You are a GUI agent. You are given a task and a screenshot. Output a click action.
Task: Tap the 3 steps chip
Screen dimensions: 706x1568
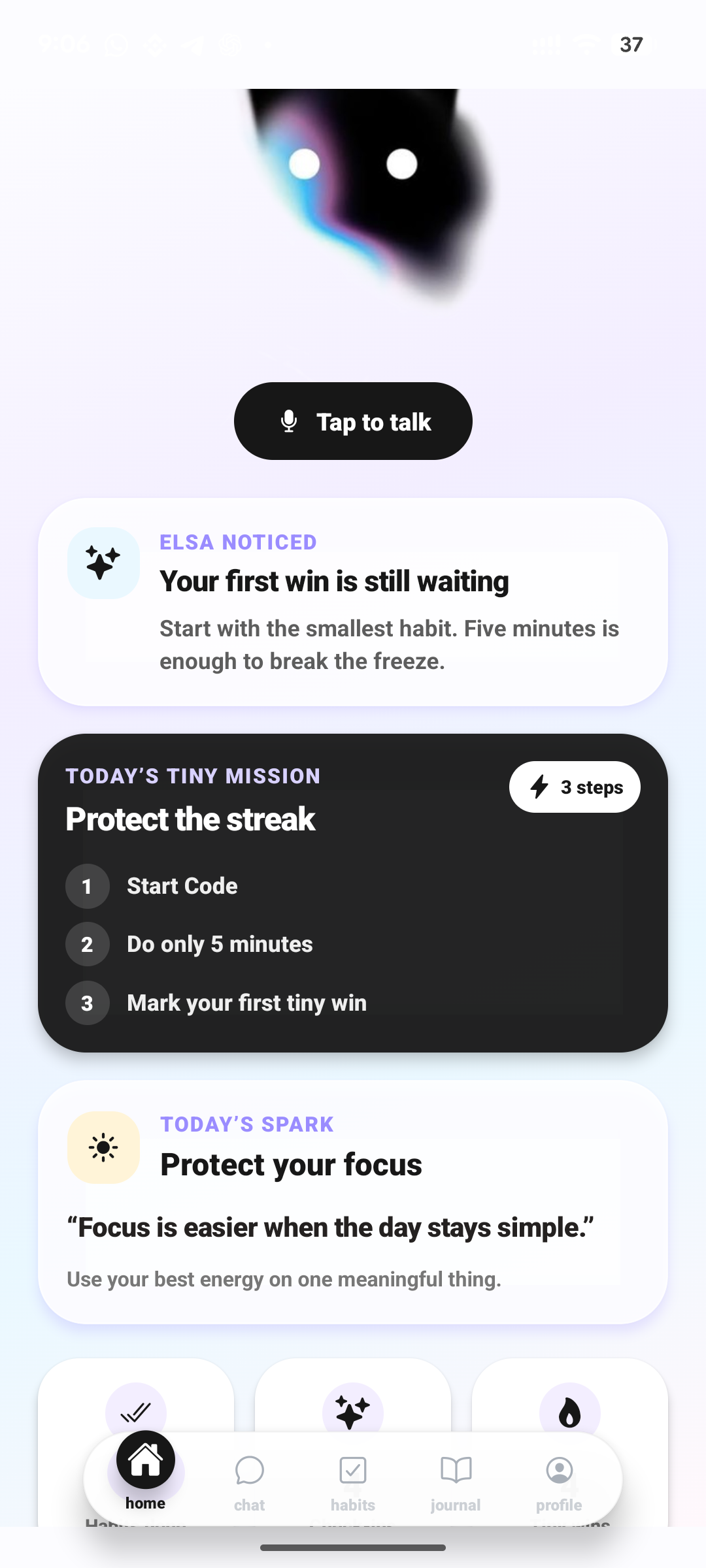(575, 787)
